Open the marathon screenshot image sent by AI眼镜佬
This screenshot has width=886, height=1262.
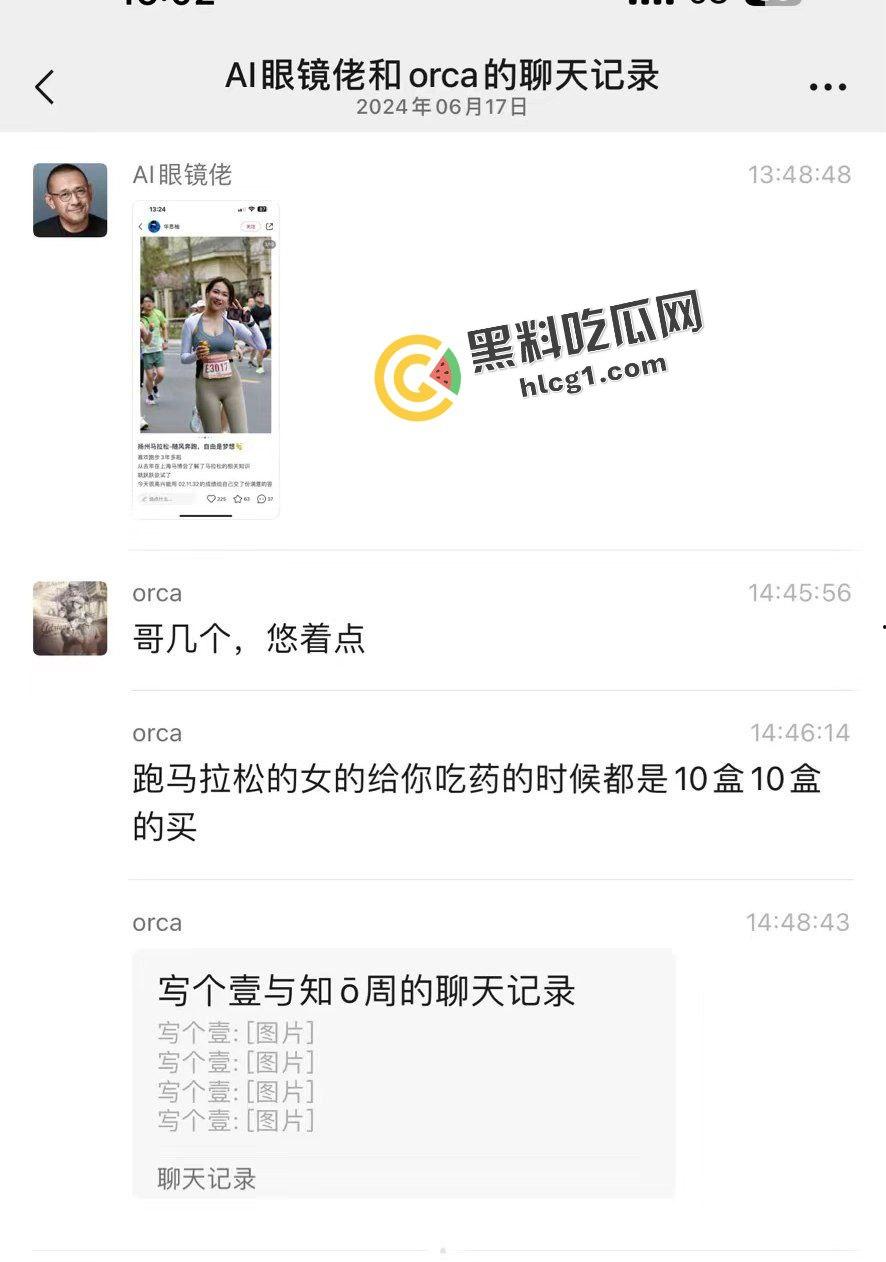[x=206, y=360]
